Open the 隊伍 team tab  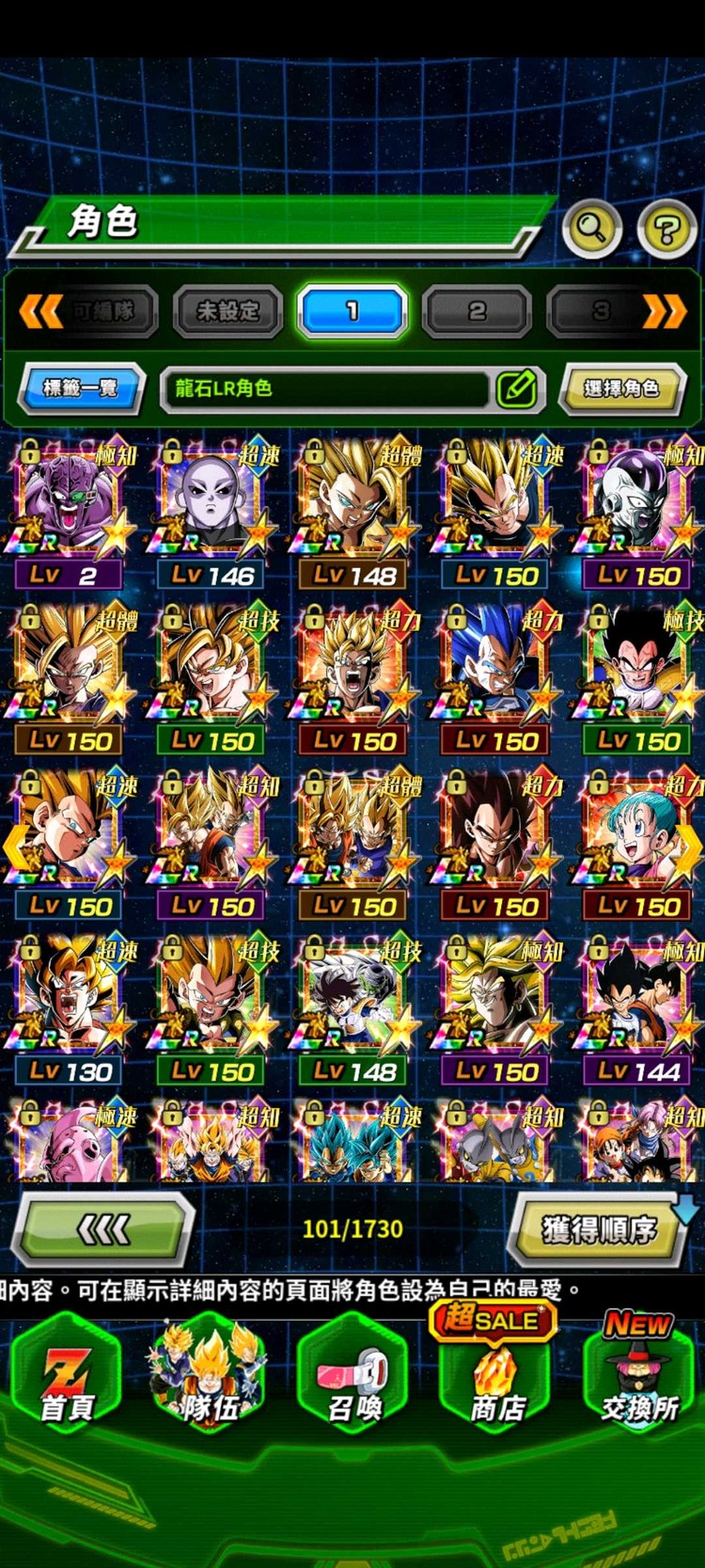[x=211, y=1378]
